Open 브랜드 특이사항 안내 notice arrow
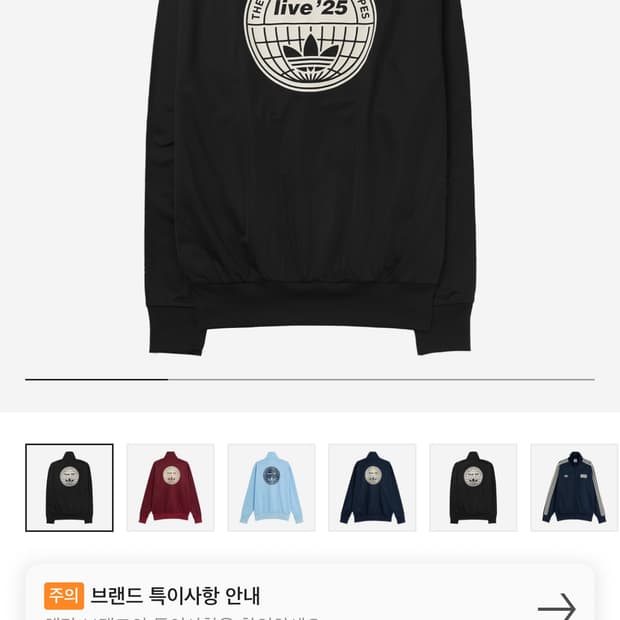The height and width of the screenshot is (620, 620). (x=557, y=606)
